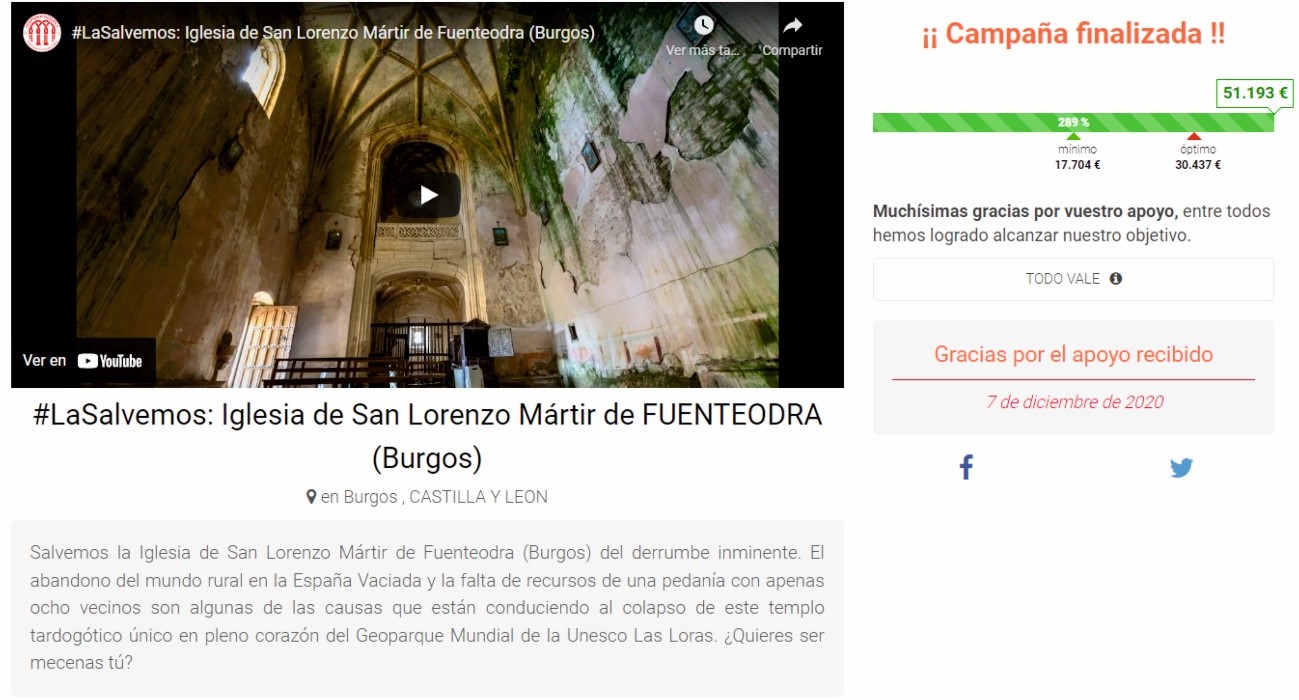
Task: Open the Compartir share arrow on the video
Action: click(x=792, y=26)
